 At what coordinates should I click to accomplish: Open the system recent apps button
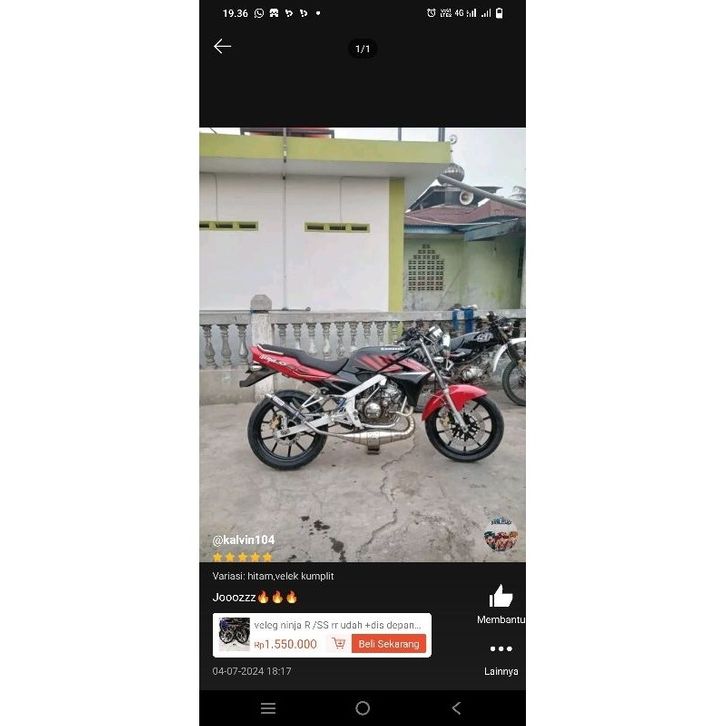pyautogui.click(x=268, y=708)
